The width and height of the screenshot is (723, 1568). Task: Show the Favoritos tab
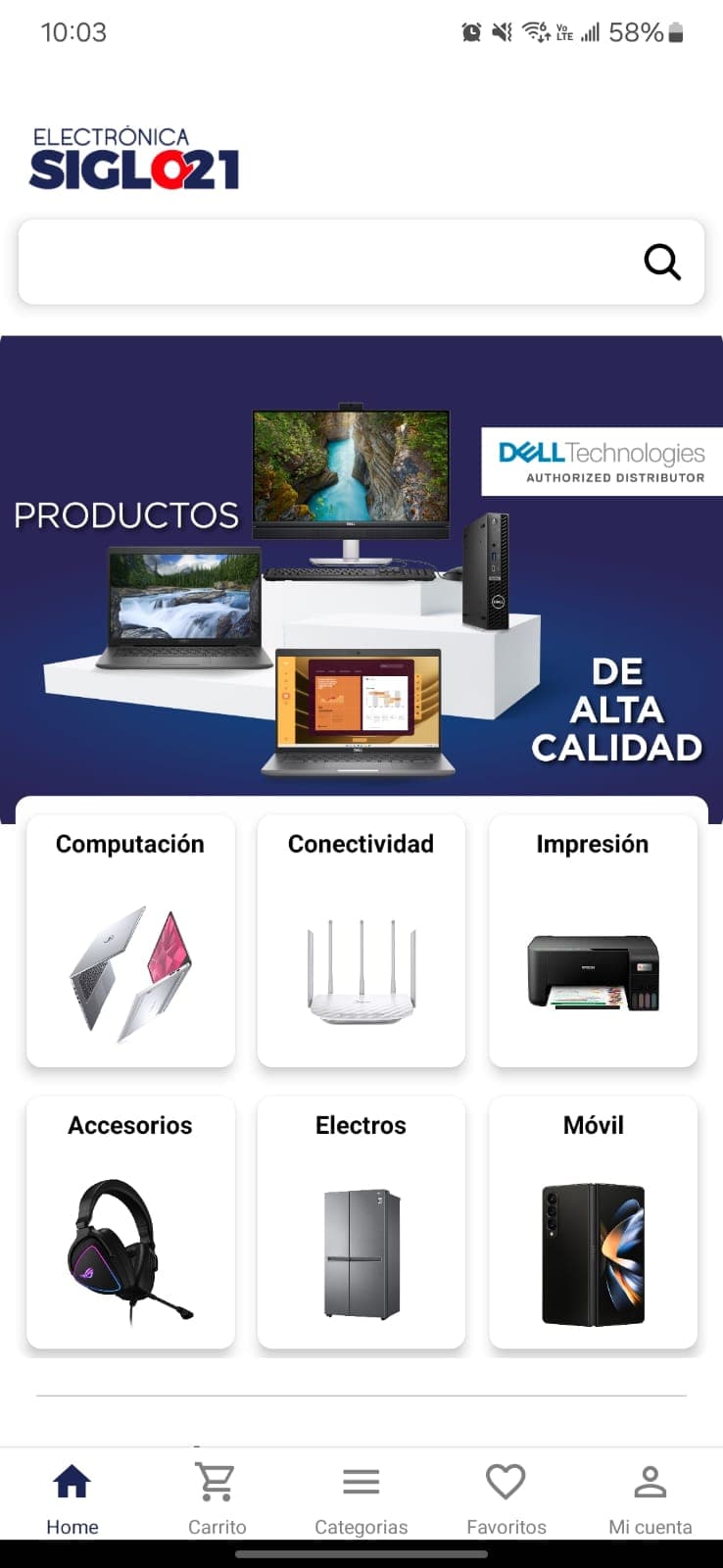[506, 1496]
